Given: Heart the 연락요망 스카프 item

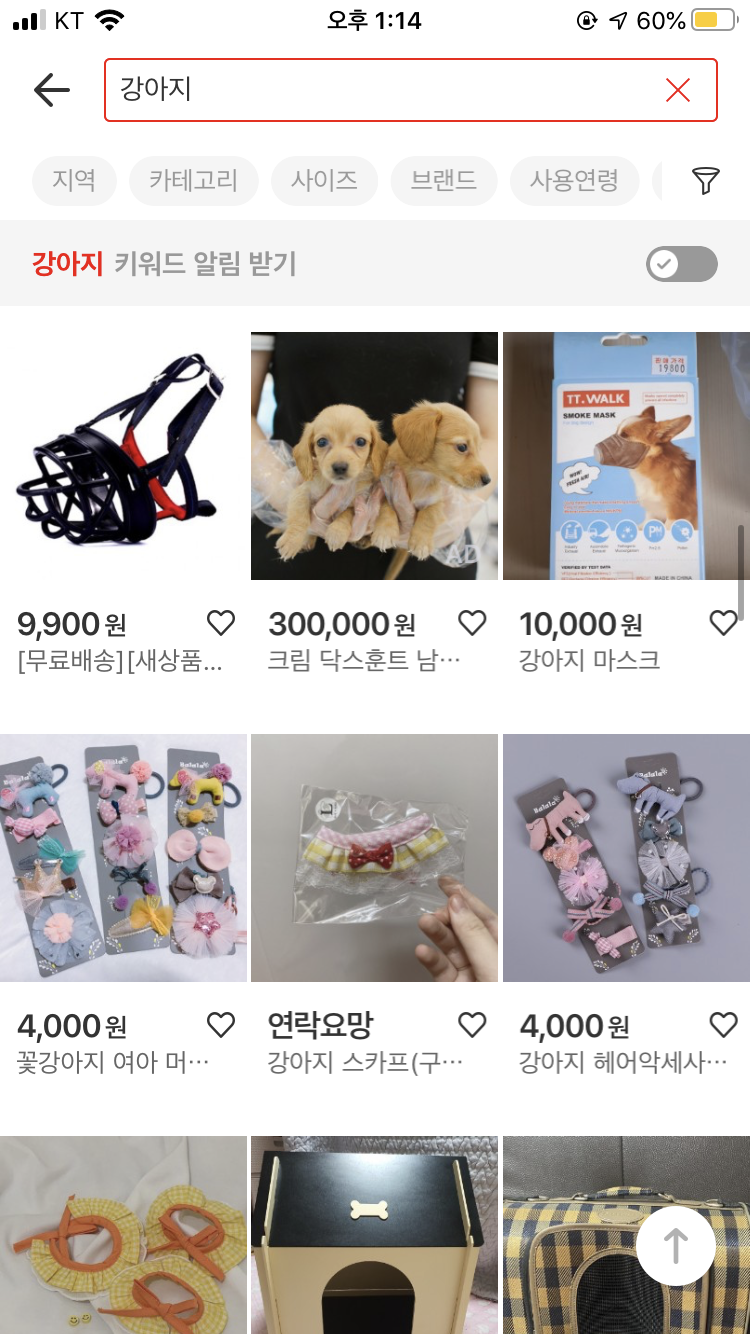Looking at the screenshot, I should 472,1025.
